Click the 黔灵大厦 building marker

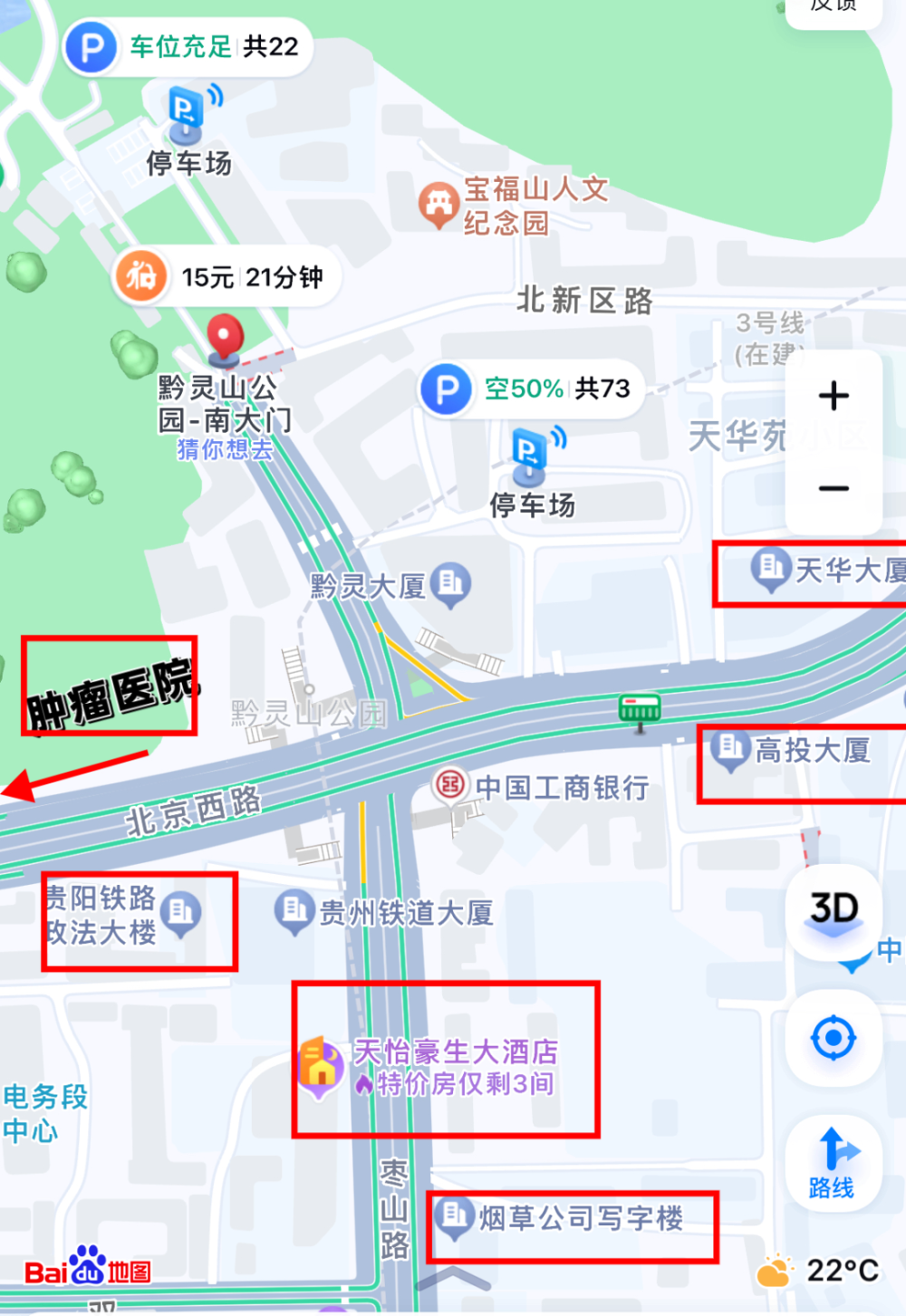click(x=449, y=585)
